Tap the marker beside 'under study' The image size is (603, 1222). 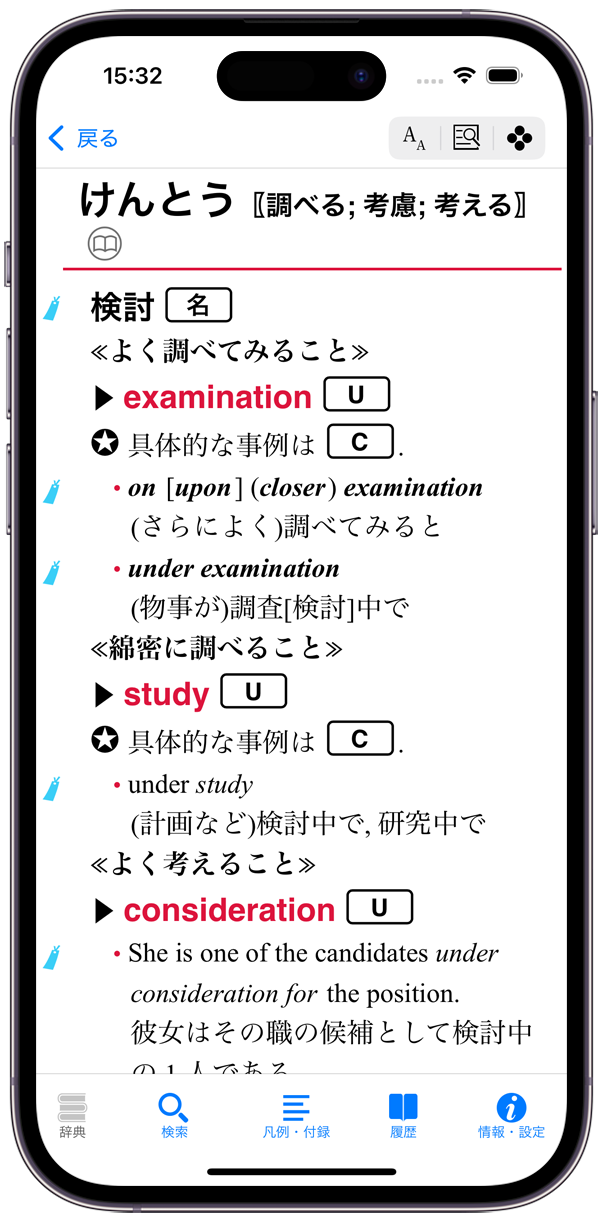pyautogui.click(x=53, y=788)
